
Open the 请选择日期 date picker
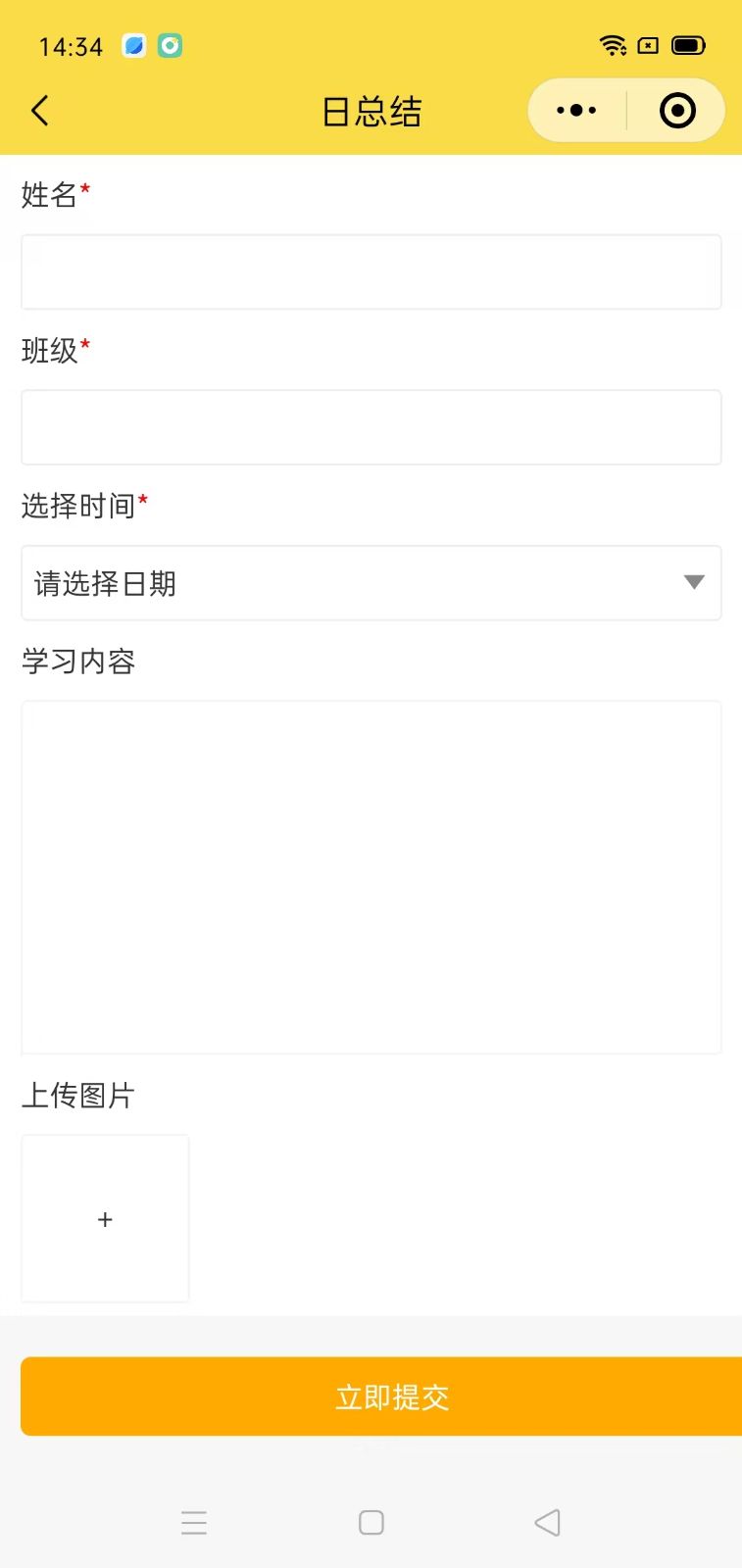[371, 583]
